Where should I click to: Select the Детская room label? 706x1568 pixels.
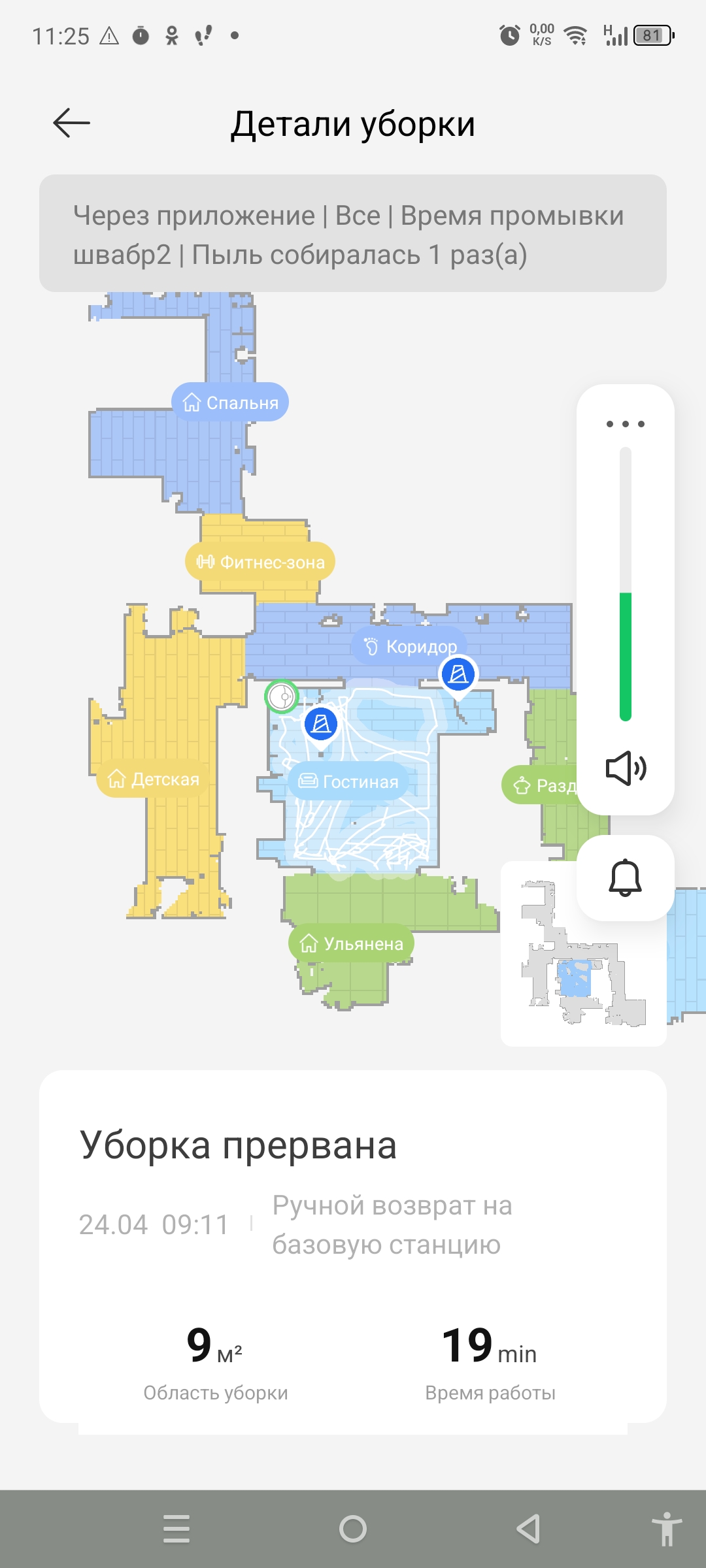(x=154, y=779)
